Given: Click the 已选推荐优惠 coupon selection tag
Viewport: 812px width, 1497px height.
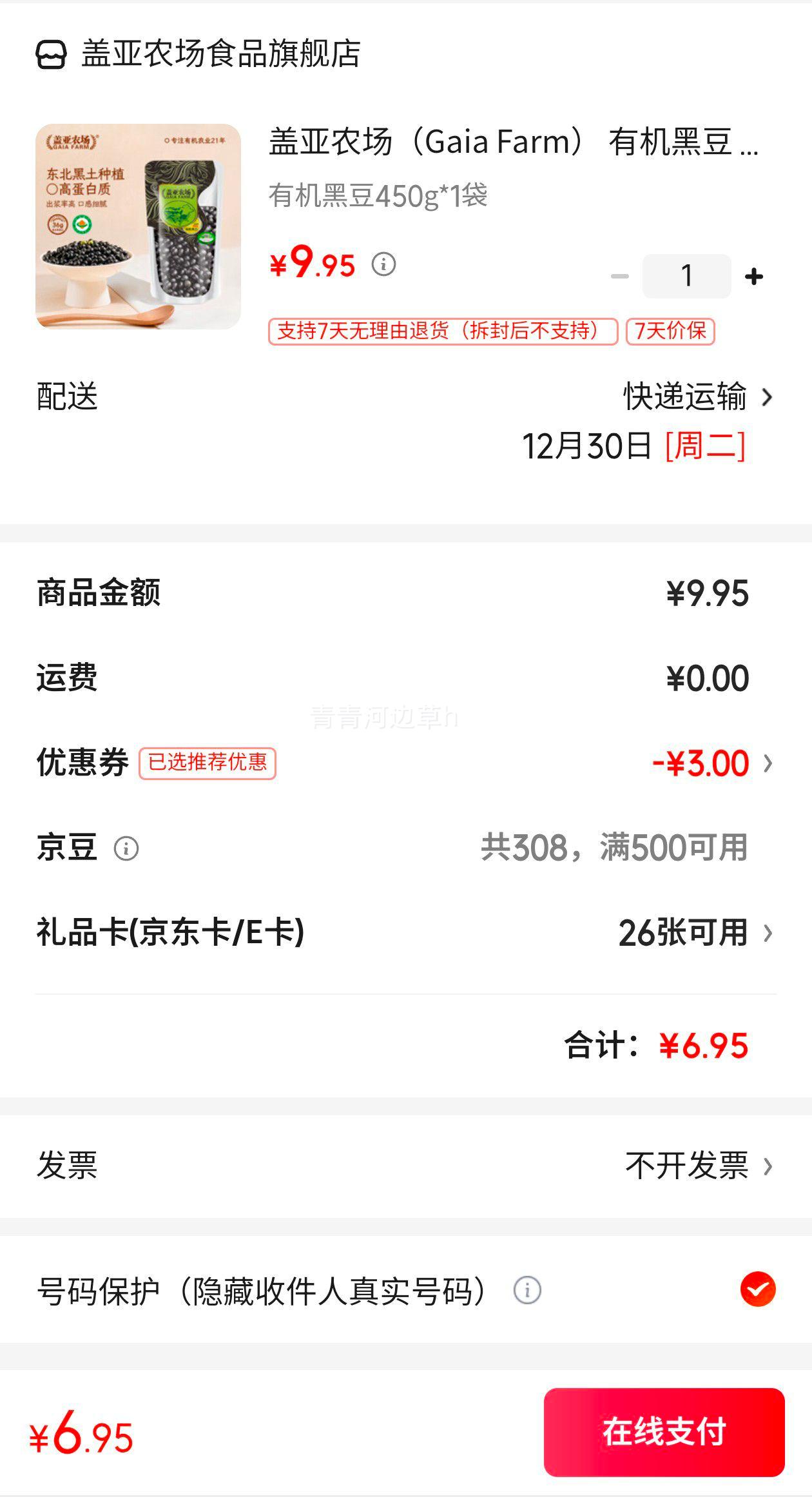Looking at the screenshot, I should (208, 763).
